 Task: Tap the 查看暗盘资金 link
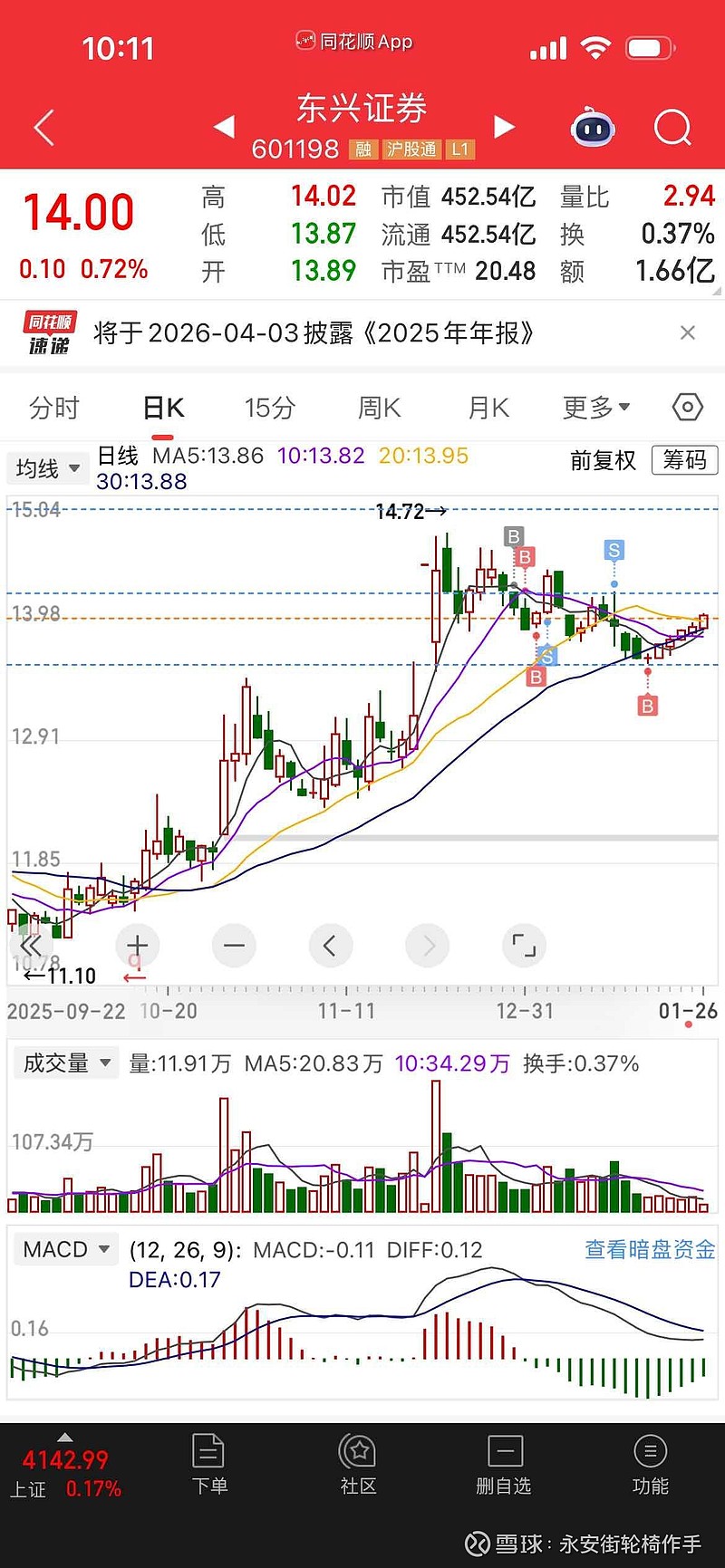tap(648, 1248)
